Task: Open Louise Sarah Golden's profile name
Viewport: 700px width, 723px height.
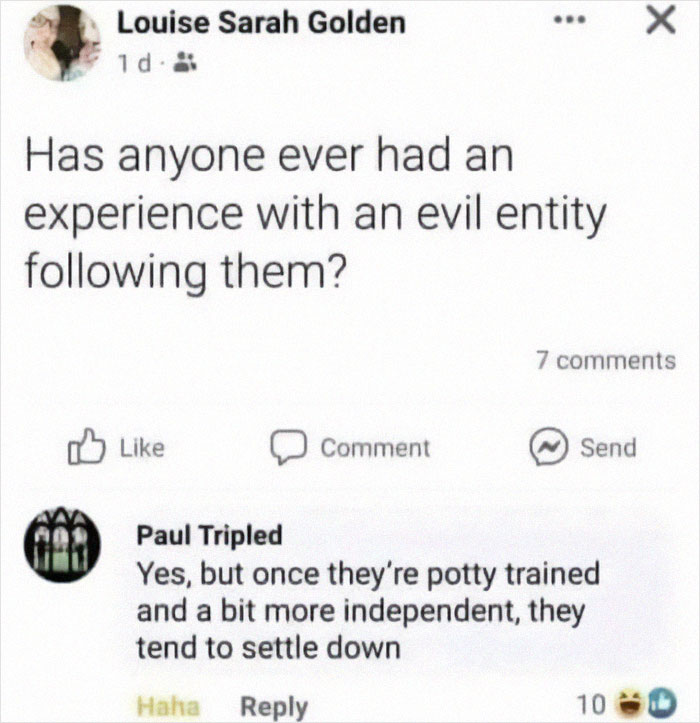Action: pyautogui.click(x=261, y=24)
